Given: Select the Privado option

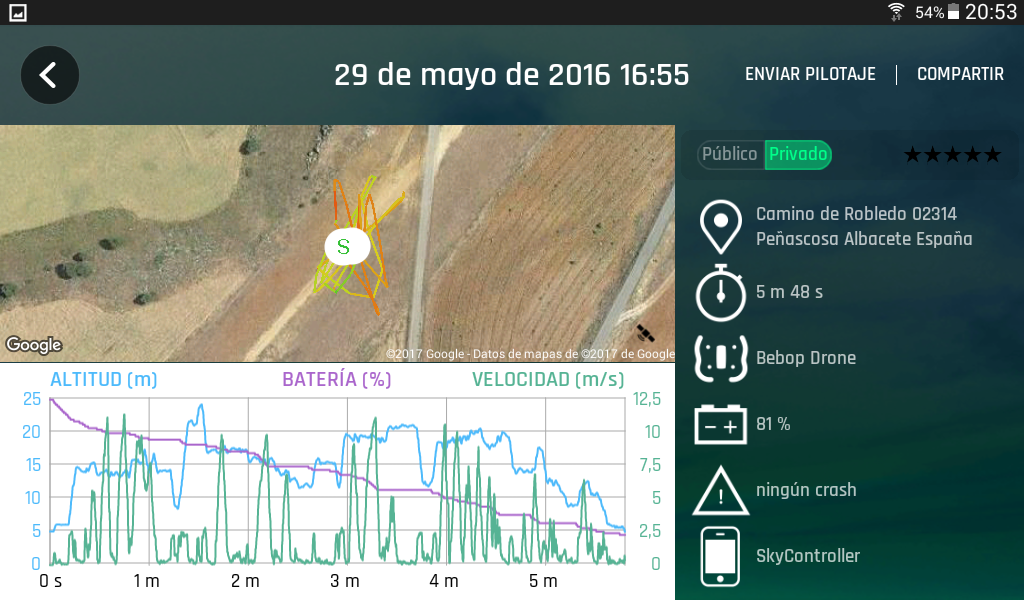Looking at the screenshot, I should tap(798, 154).
